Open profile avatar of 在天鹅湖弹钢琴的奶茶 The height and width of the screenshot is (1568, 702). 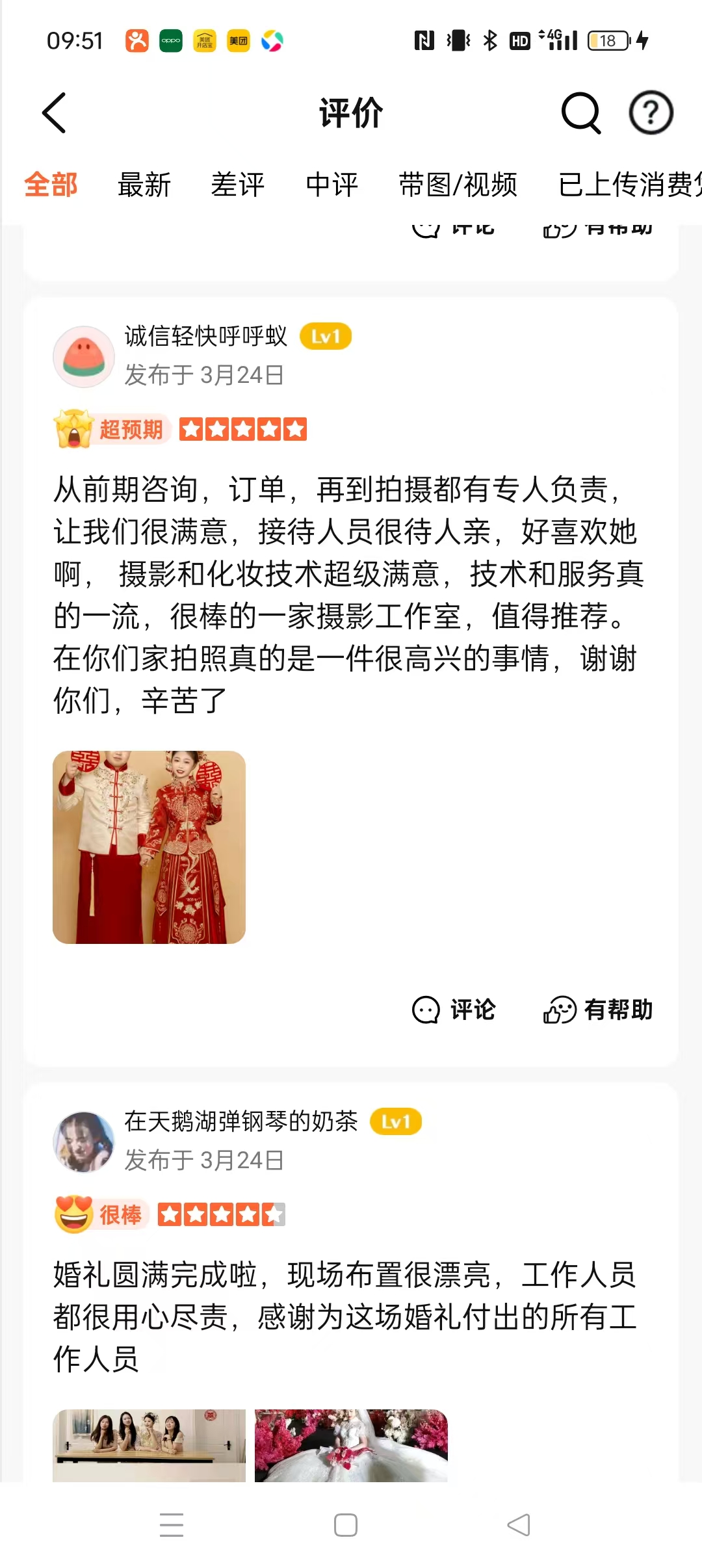[x=84, y=1142]
